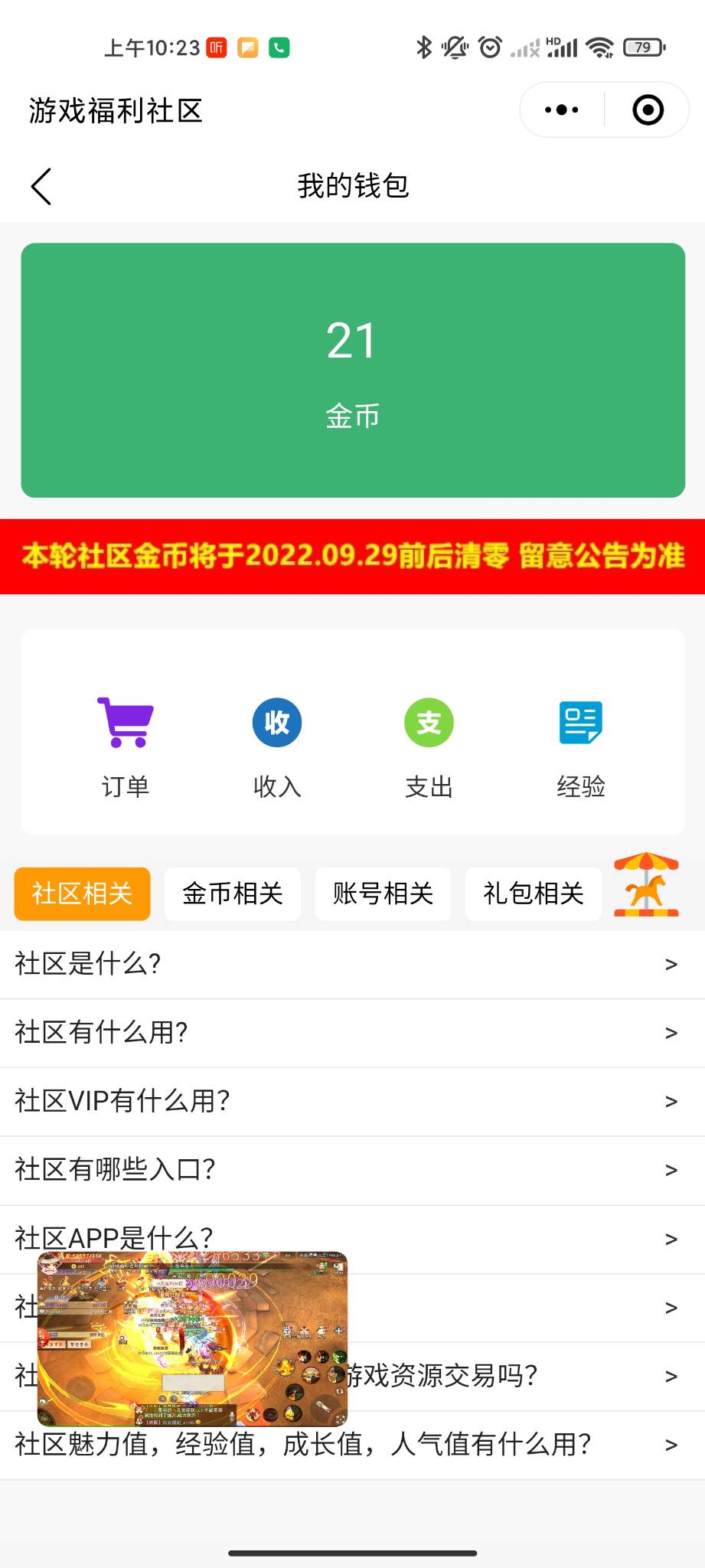
Task: Tap the red 金币清零 announcement banner
Action: pyautogui.click(x=352, y=556)
